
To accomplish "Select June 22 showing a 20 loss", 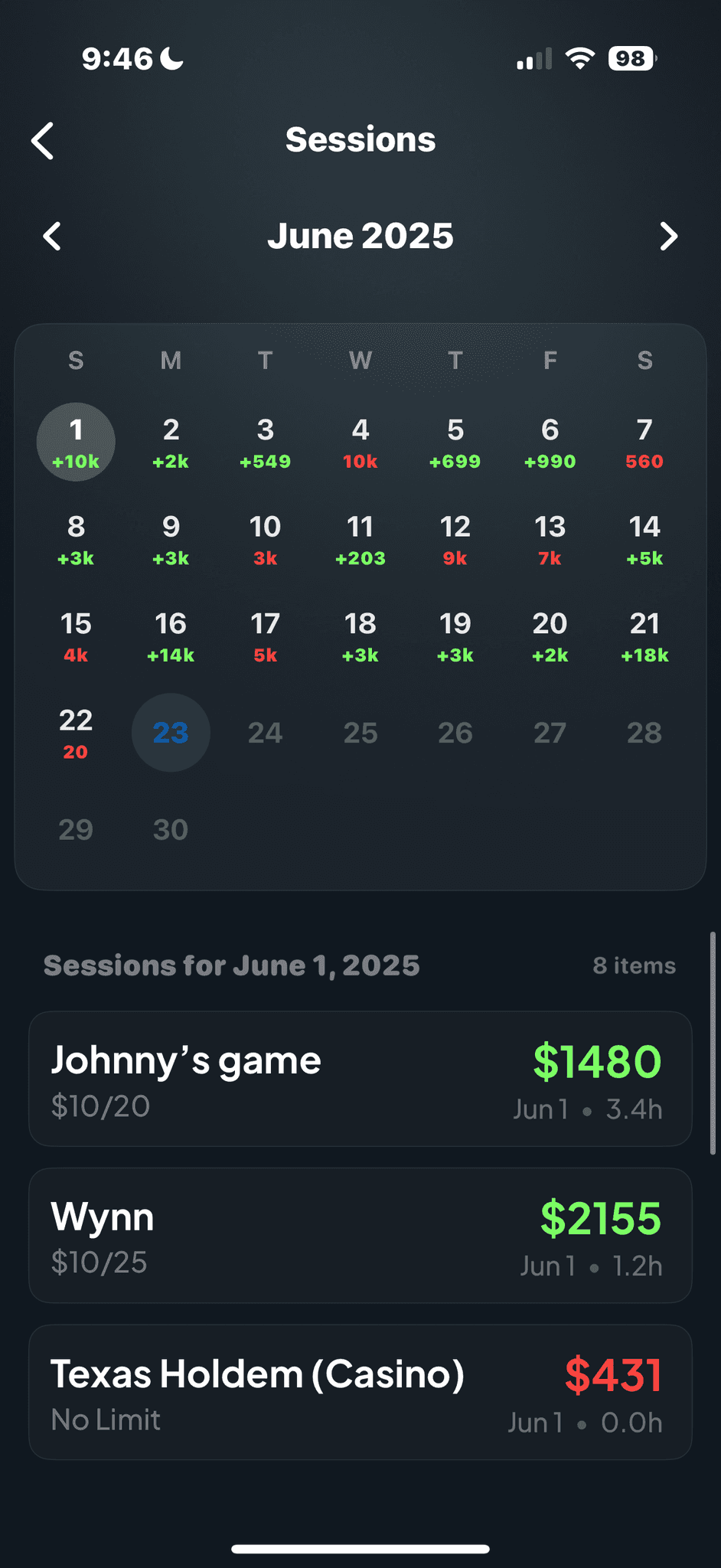I will point(76,733).
